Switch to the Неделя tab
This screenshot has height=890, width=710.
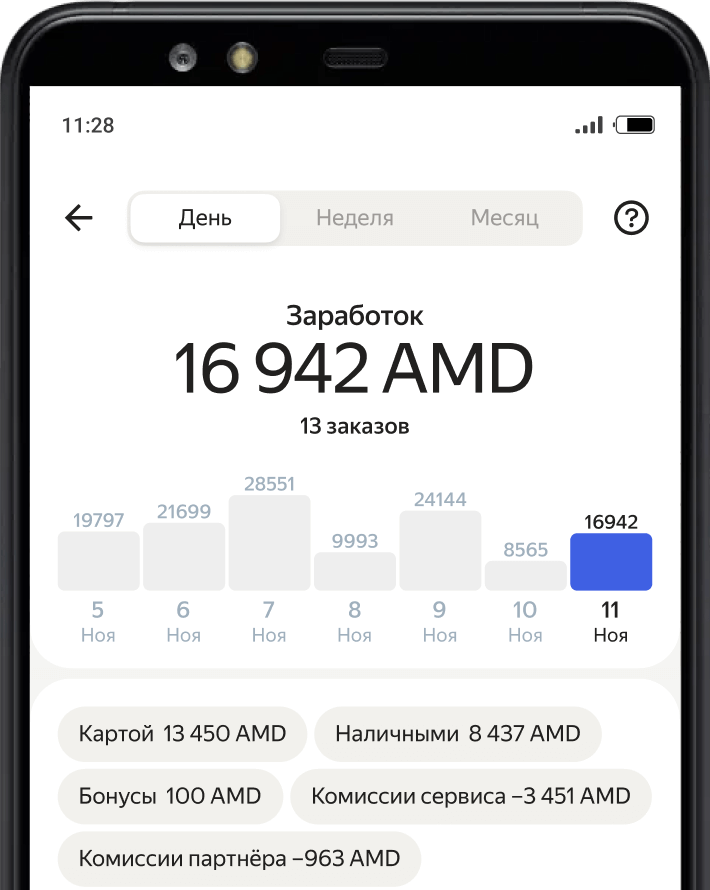coord(355,218)
